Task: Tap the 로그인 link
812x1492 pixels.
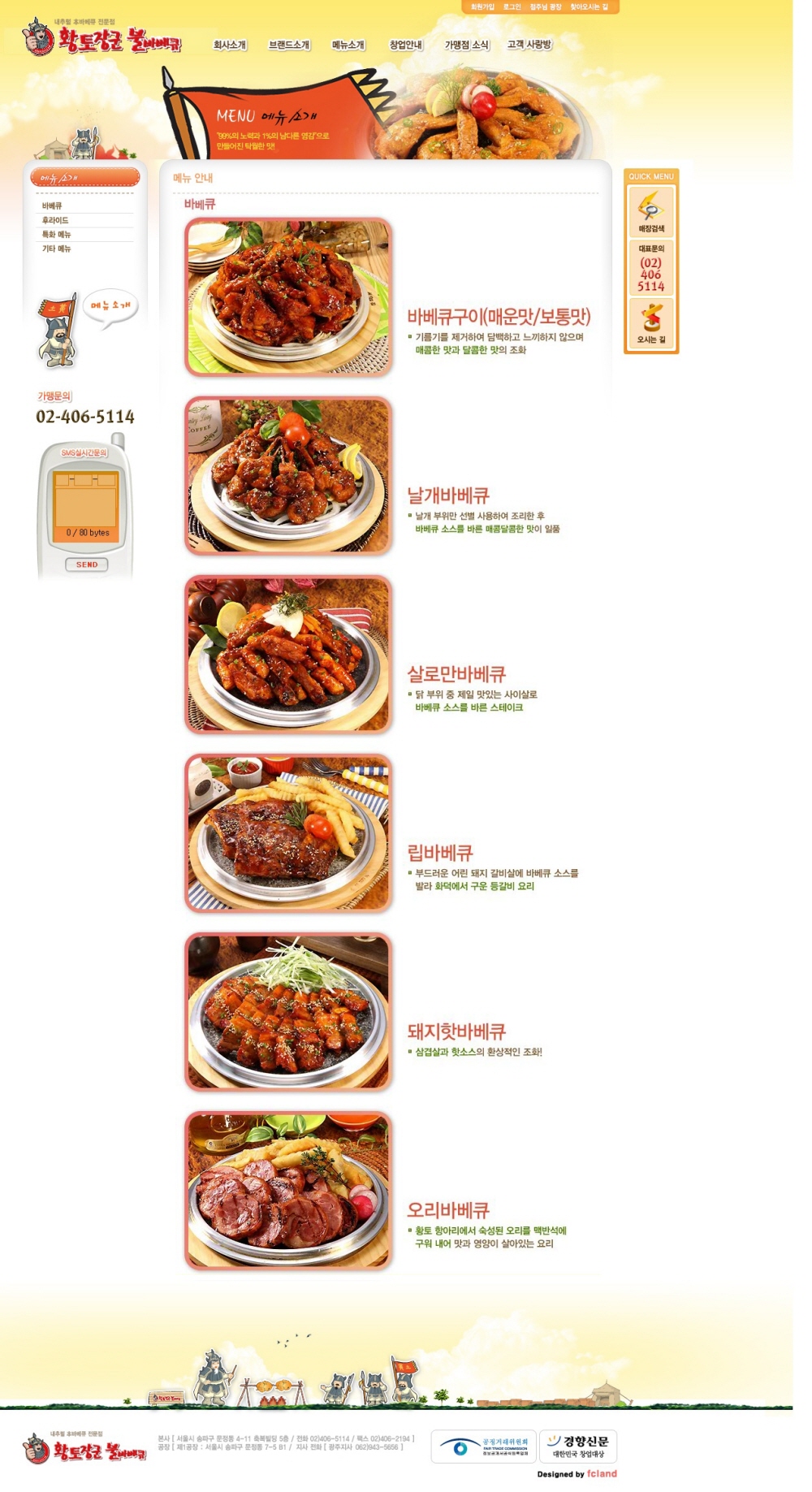Action: pyautogui.click(x=512, y=7)
